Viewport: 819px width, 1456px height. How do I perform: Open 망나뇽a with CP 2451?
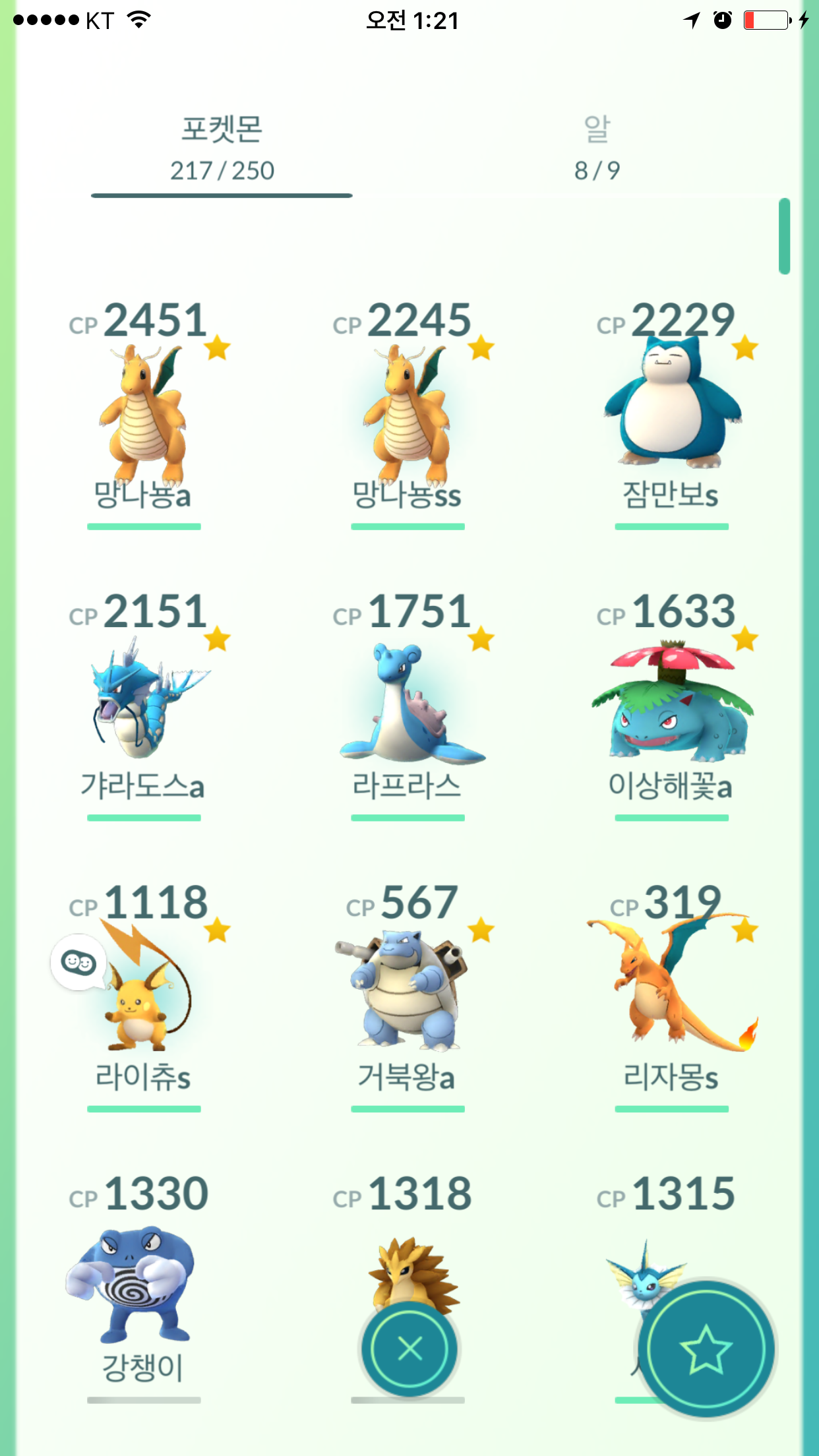144,413
